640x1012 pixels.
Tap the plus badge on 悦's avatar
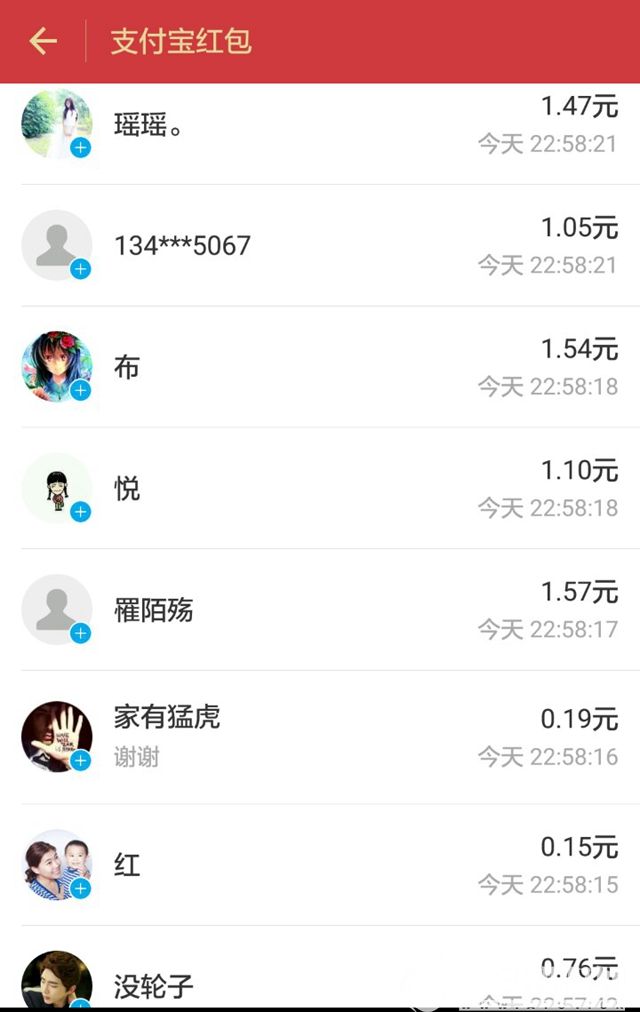coord(81,512)
